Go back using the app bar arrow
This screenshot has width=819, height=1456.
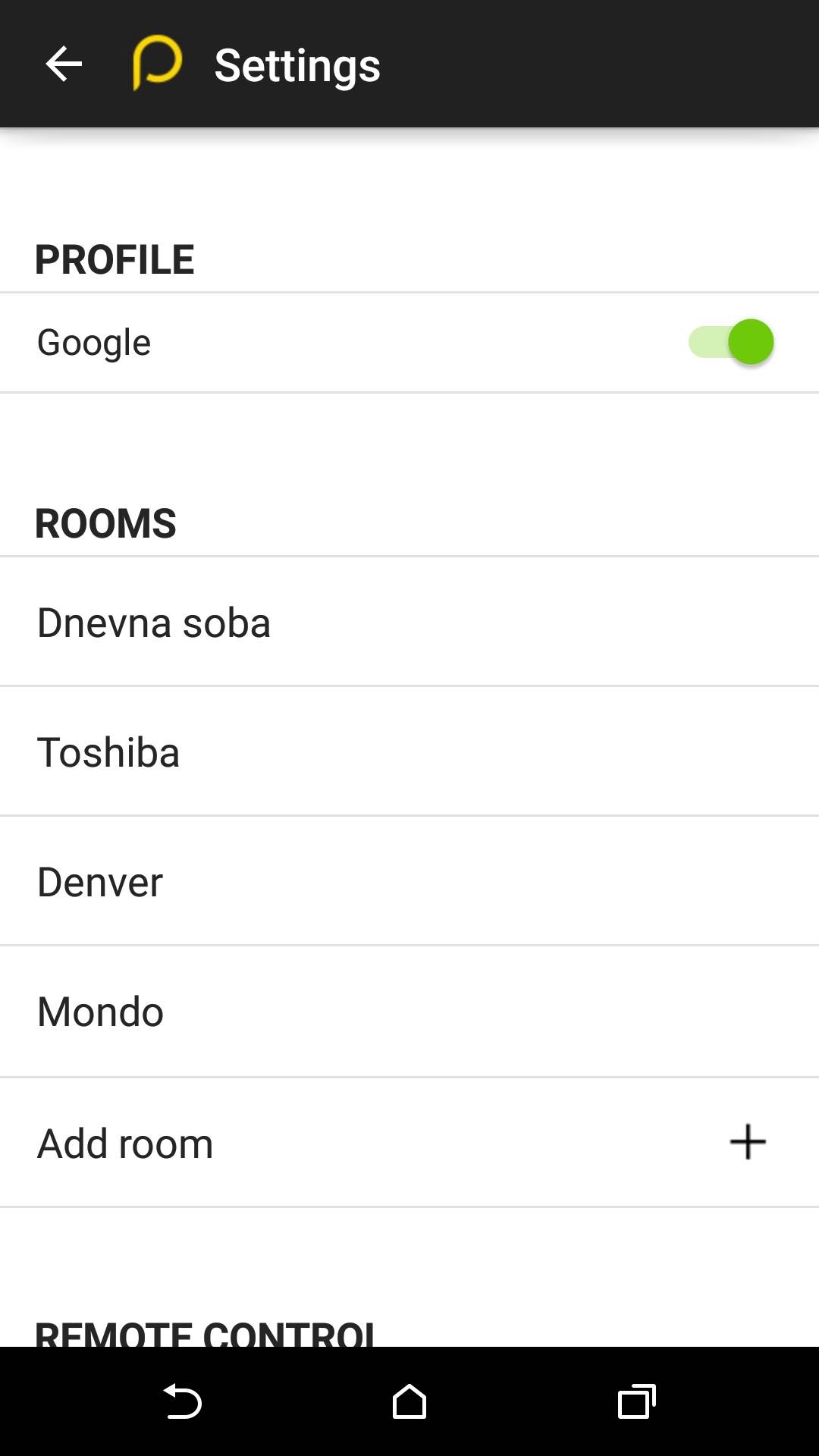(x=64, y=64)
